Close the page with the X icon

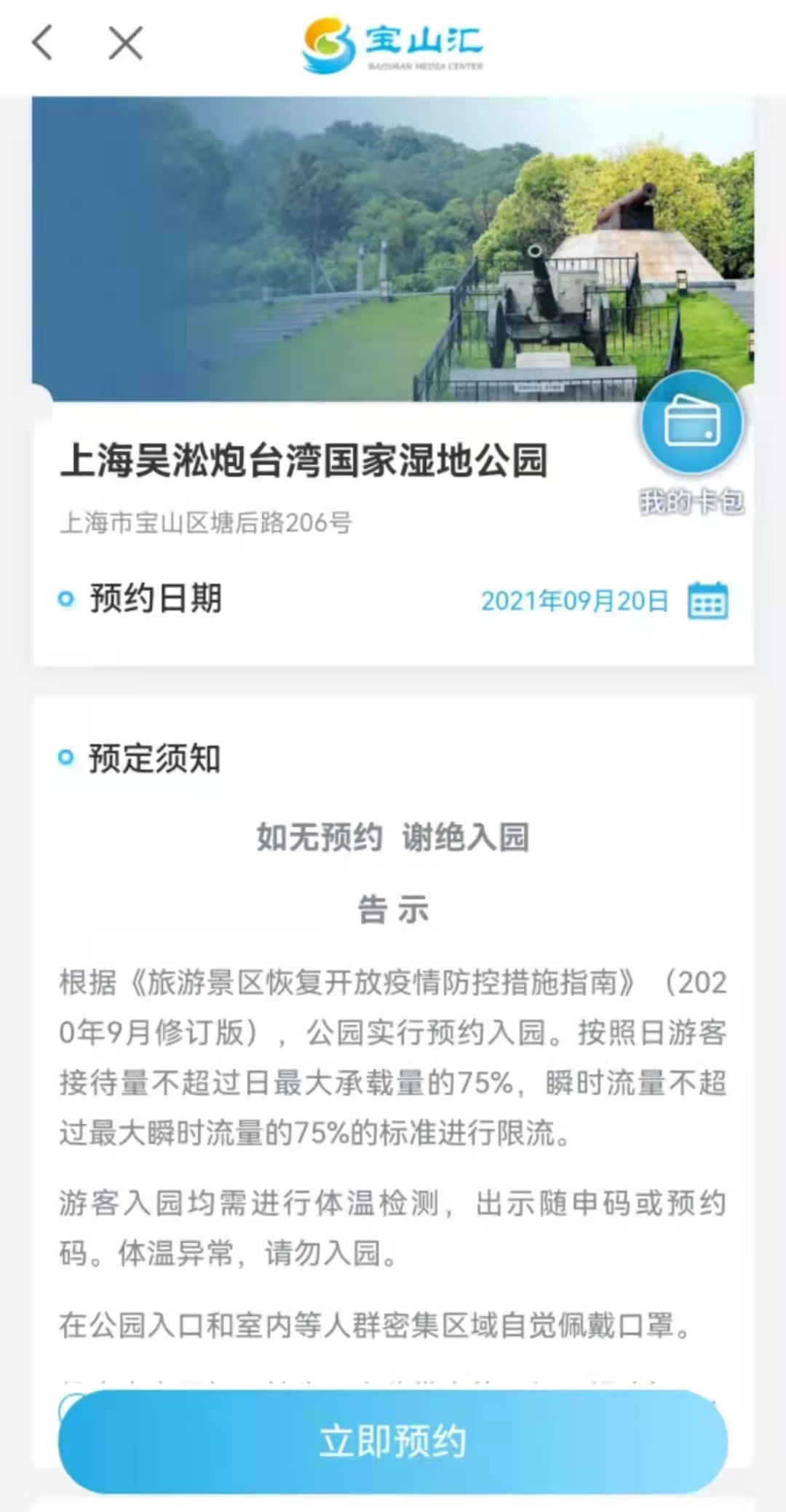(x=125, y=42)
